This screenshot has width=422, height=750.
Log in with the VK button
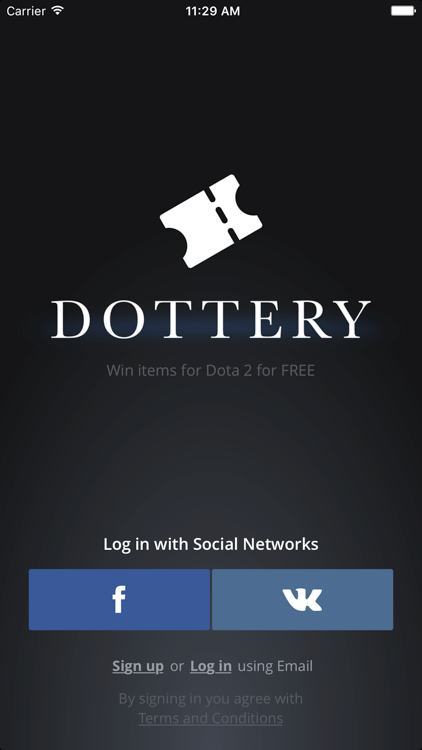tap(302, 599)
